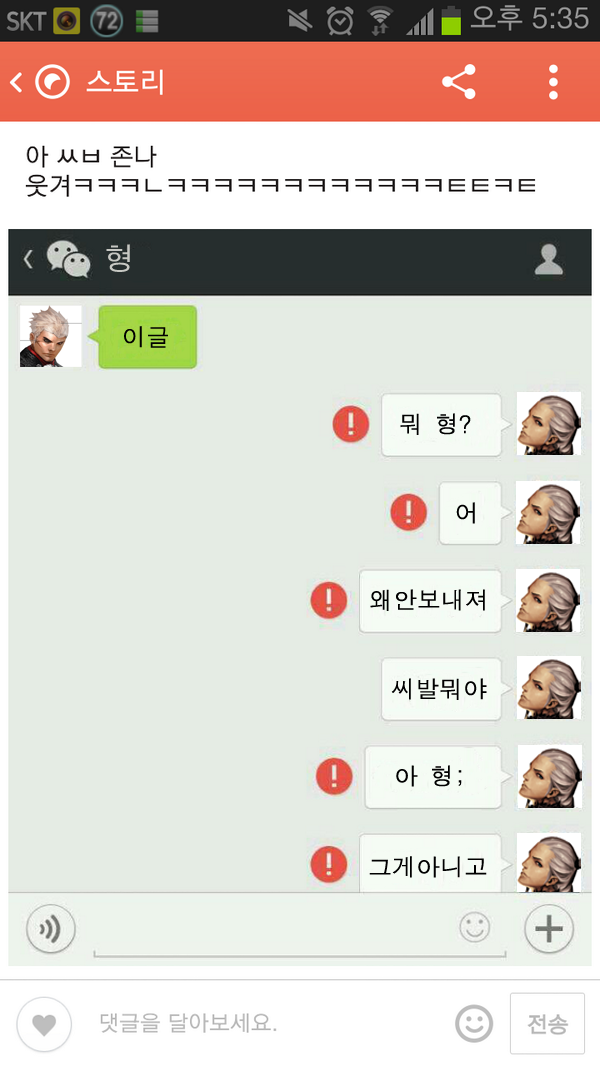This screenshot has height=1066, width=600.
Task: Like this story with the heart
Action: pos(44,1024)
